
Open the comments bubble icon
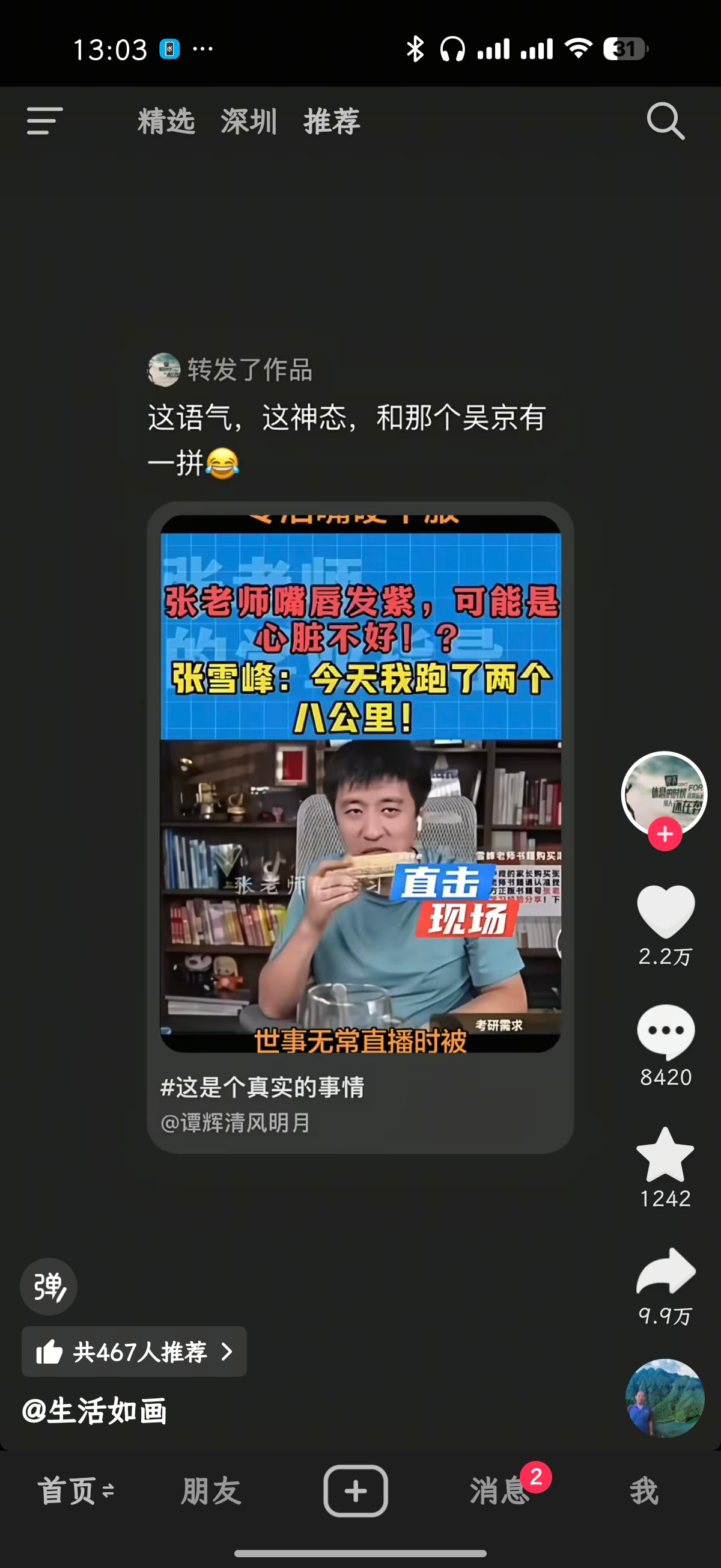666,1031
